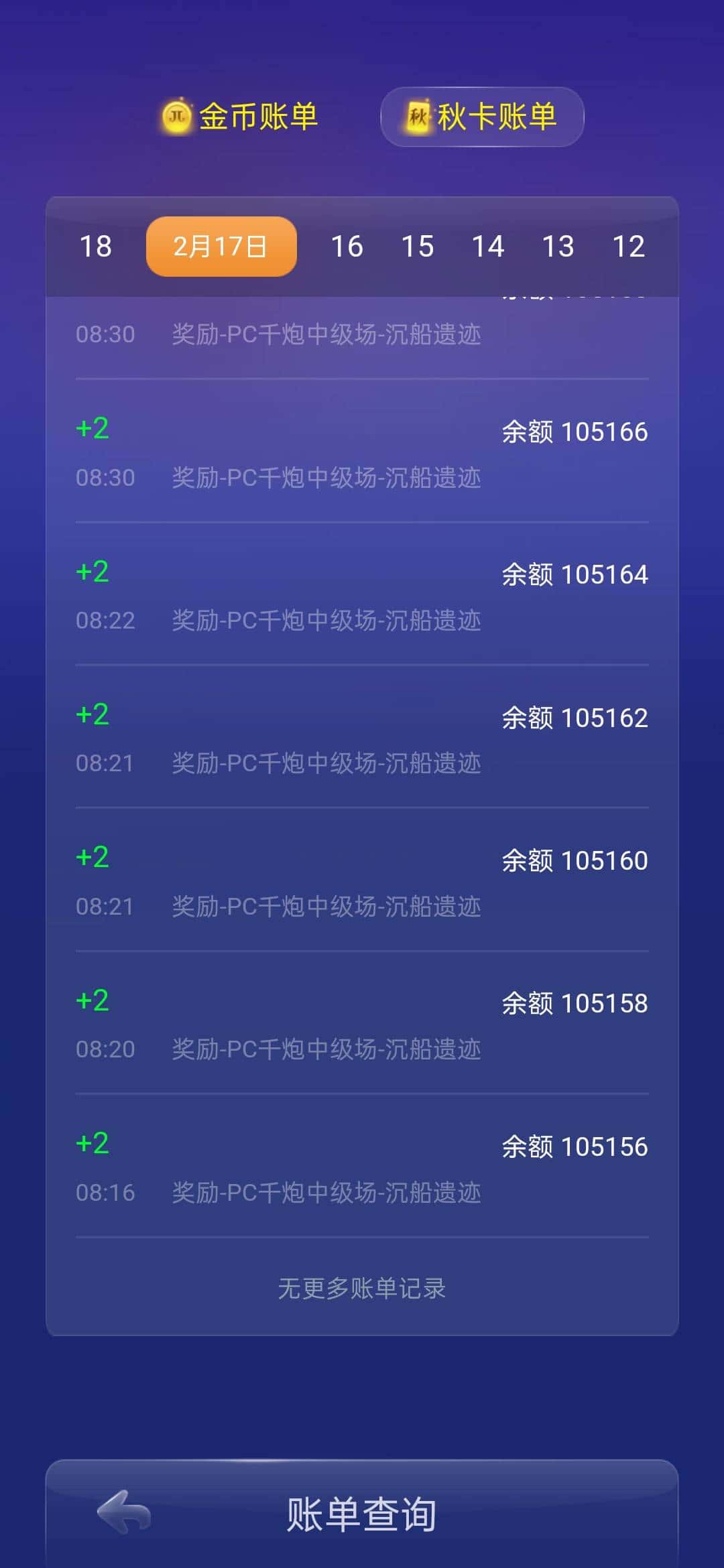Select date 13 in the date bar
Image resolution: width=724 pixels, height=1568 pixels.
tap(559, 247)
